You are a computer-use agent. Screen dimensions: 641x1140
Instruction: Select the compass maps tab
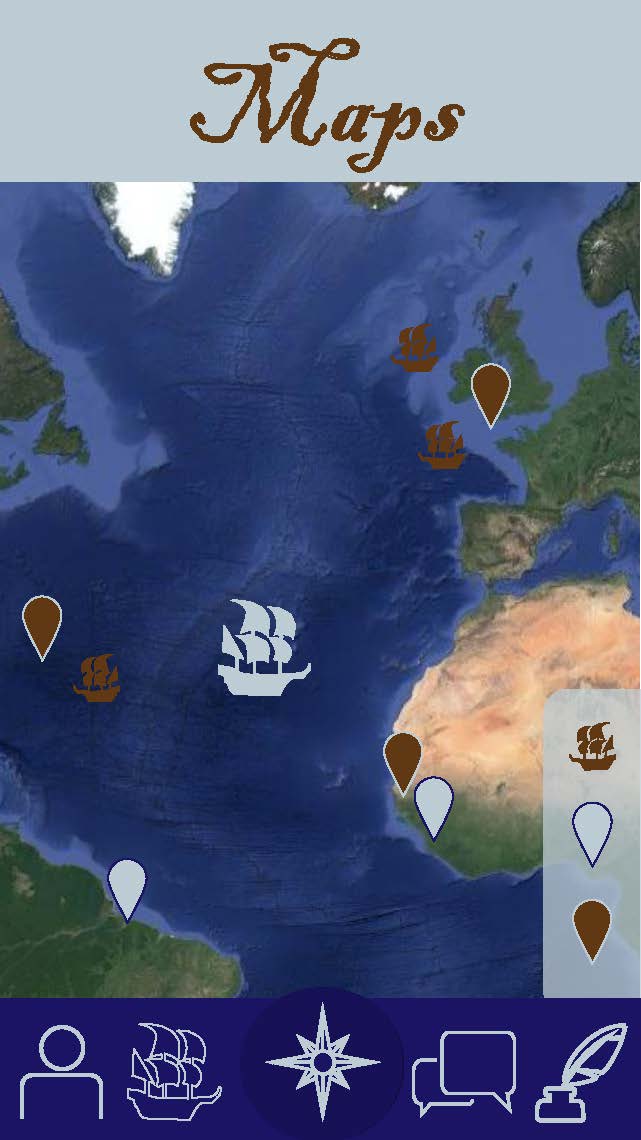click(322, 1062)
